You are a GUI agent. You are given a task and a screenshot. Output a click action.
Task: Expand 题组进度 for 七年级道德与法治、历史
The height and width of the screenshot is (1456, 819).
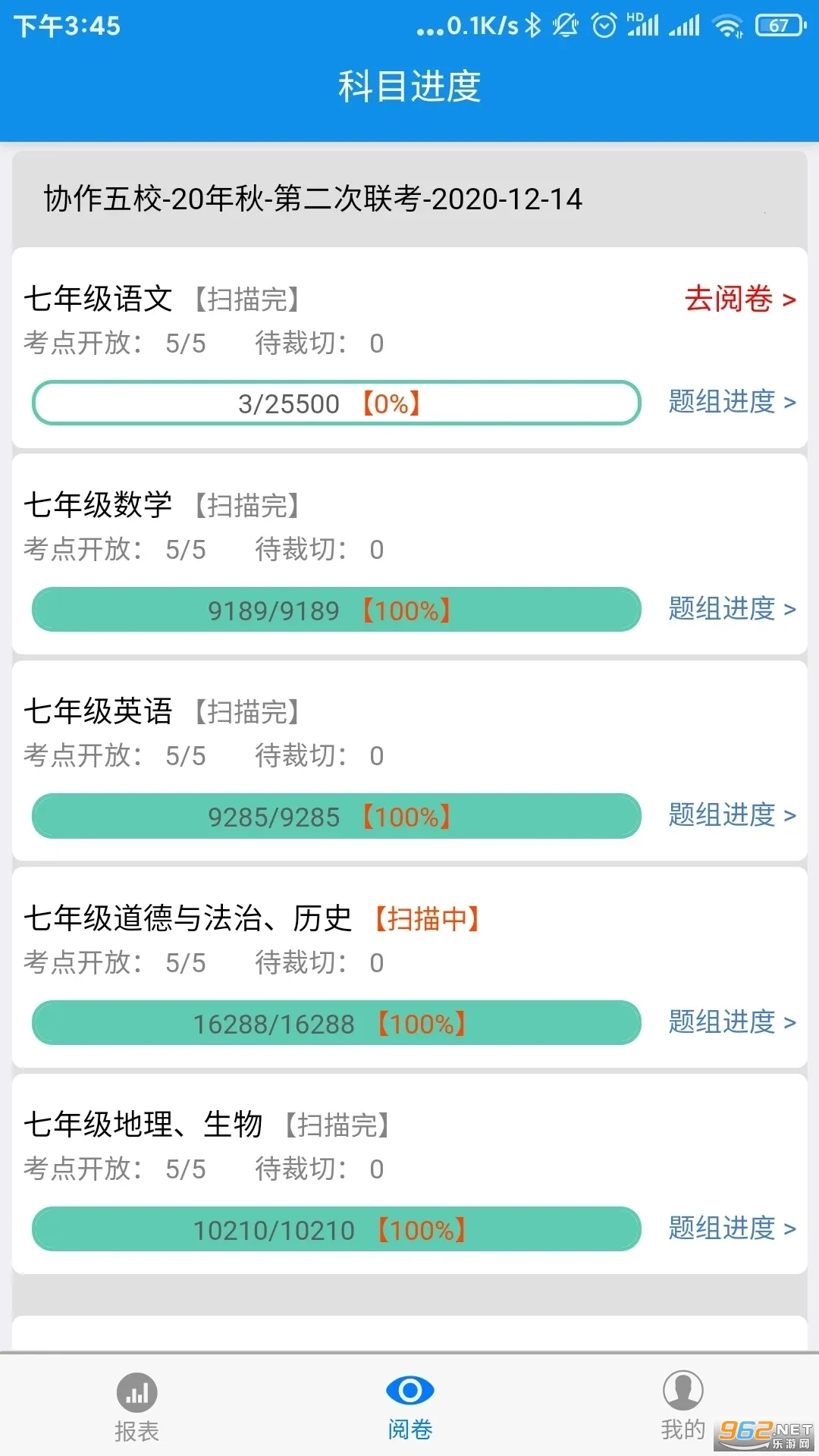730,1023
